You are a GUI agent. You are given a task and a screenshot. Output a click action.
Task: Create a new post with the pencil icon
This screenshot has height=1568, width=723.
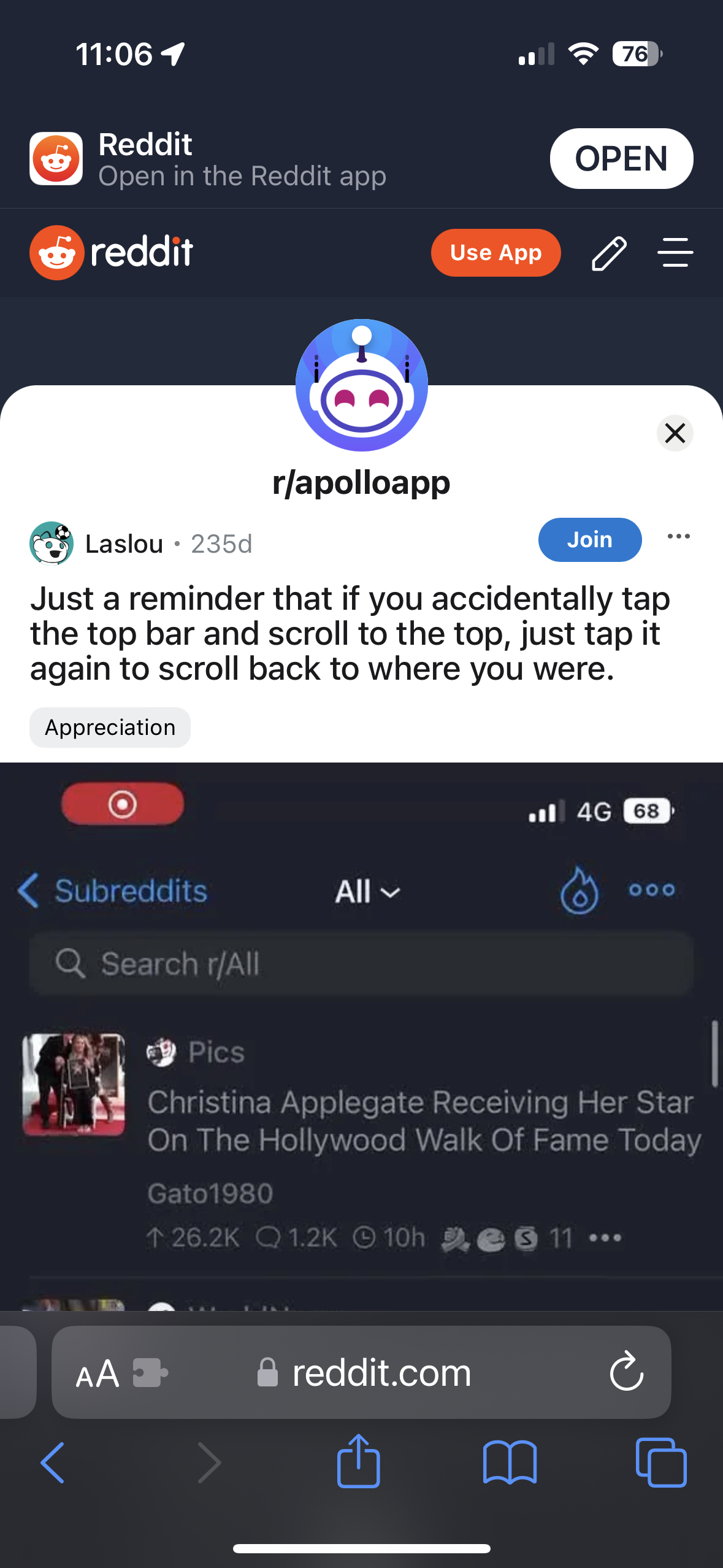pyautogui.click(x=608, y=253)
